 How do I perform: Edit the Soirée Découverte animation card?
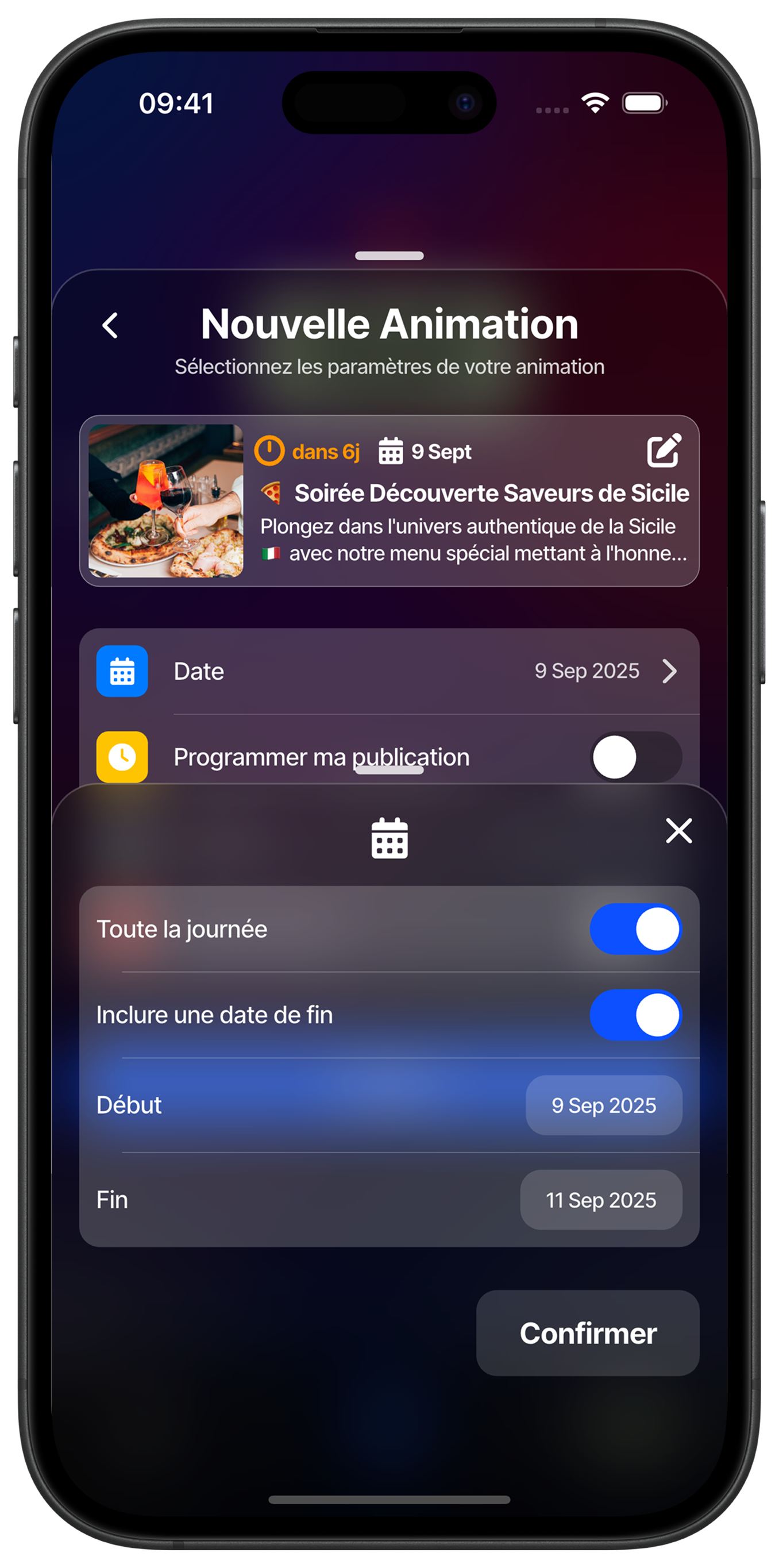point(664,450)
